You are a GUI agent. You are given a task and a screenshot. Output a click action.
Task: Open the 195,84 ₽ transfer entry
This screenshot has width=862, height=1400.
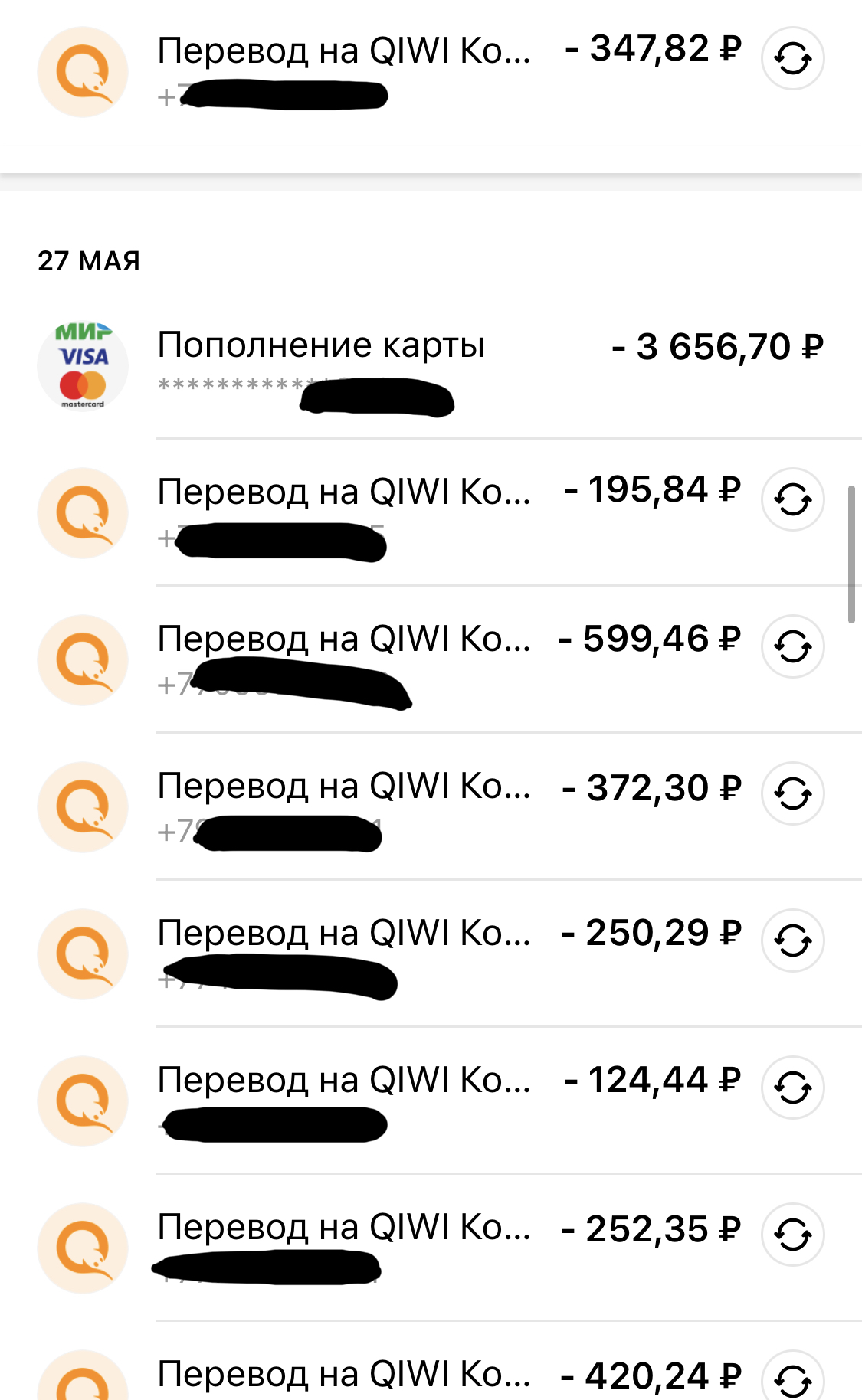[431, 512]
